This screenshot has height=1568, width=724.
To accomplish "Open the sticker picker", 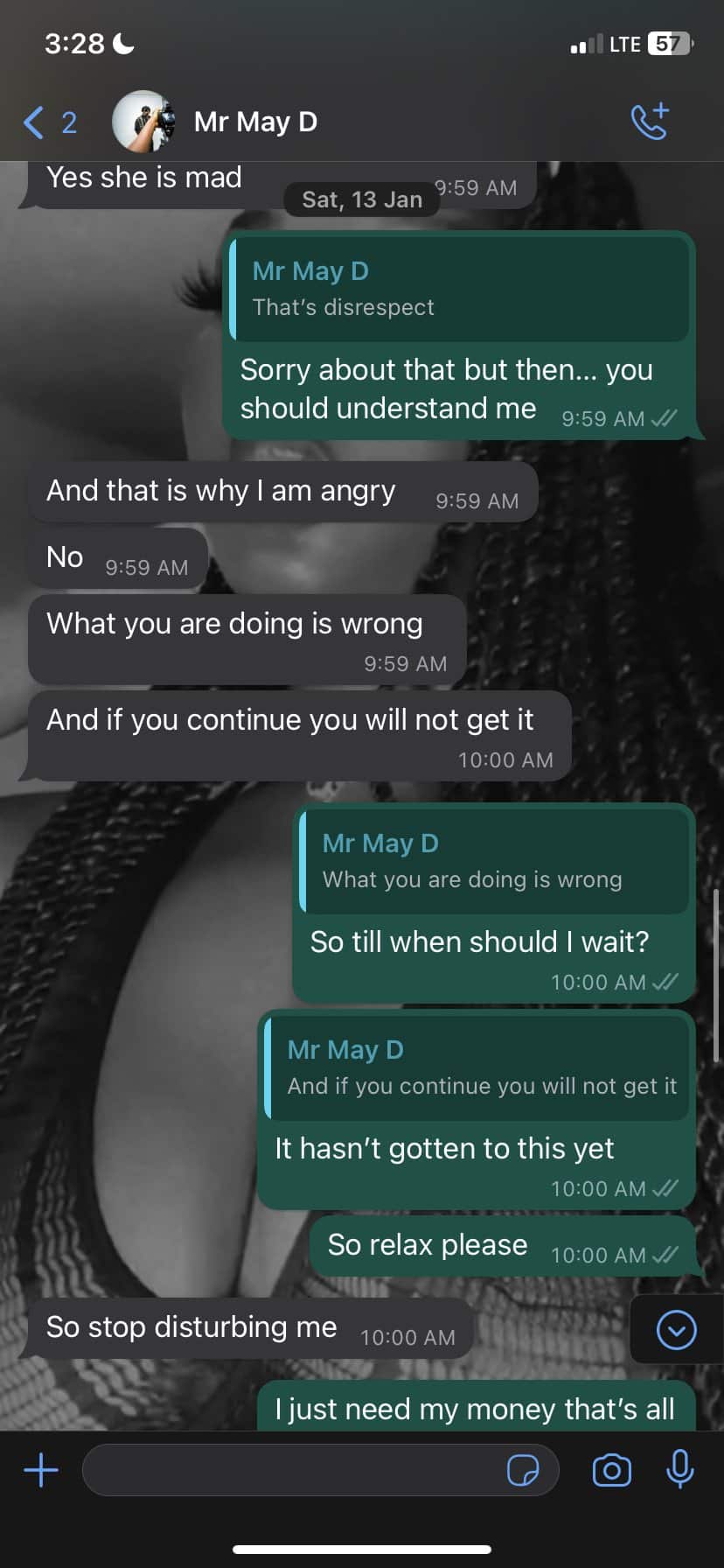I will point(522,1470).
